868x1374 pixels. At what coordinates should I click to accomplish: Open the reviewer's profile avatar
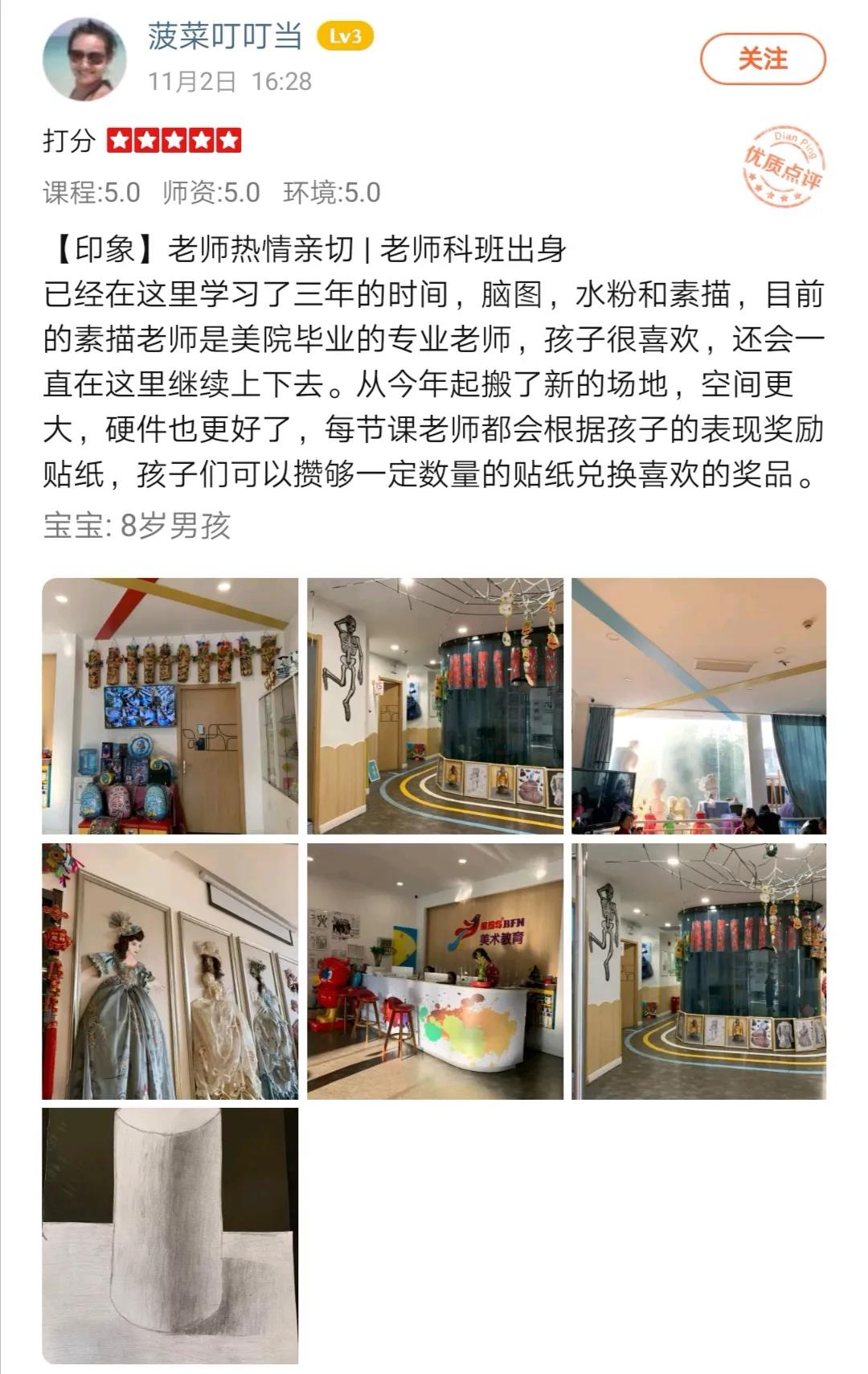84,59
